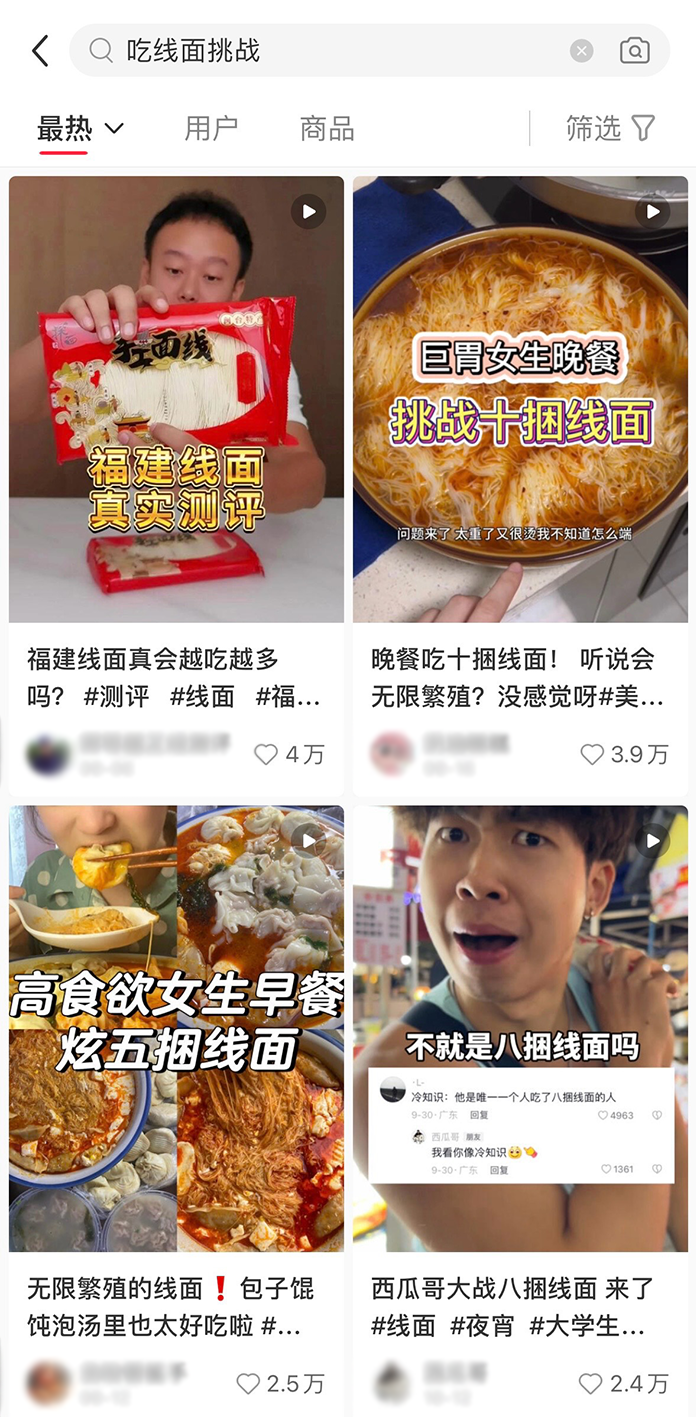Open the 挑战十捆线面 video post
The height and width of the screenshot is (1417, 696).
(520, 400)
